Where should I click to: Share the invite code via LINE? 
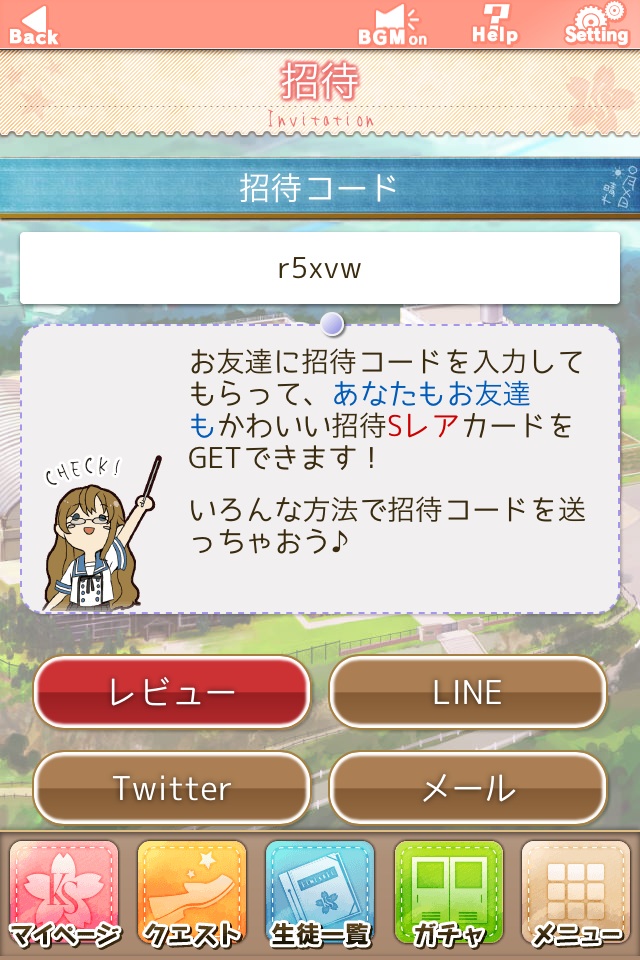(x=467, y=692)
